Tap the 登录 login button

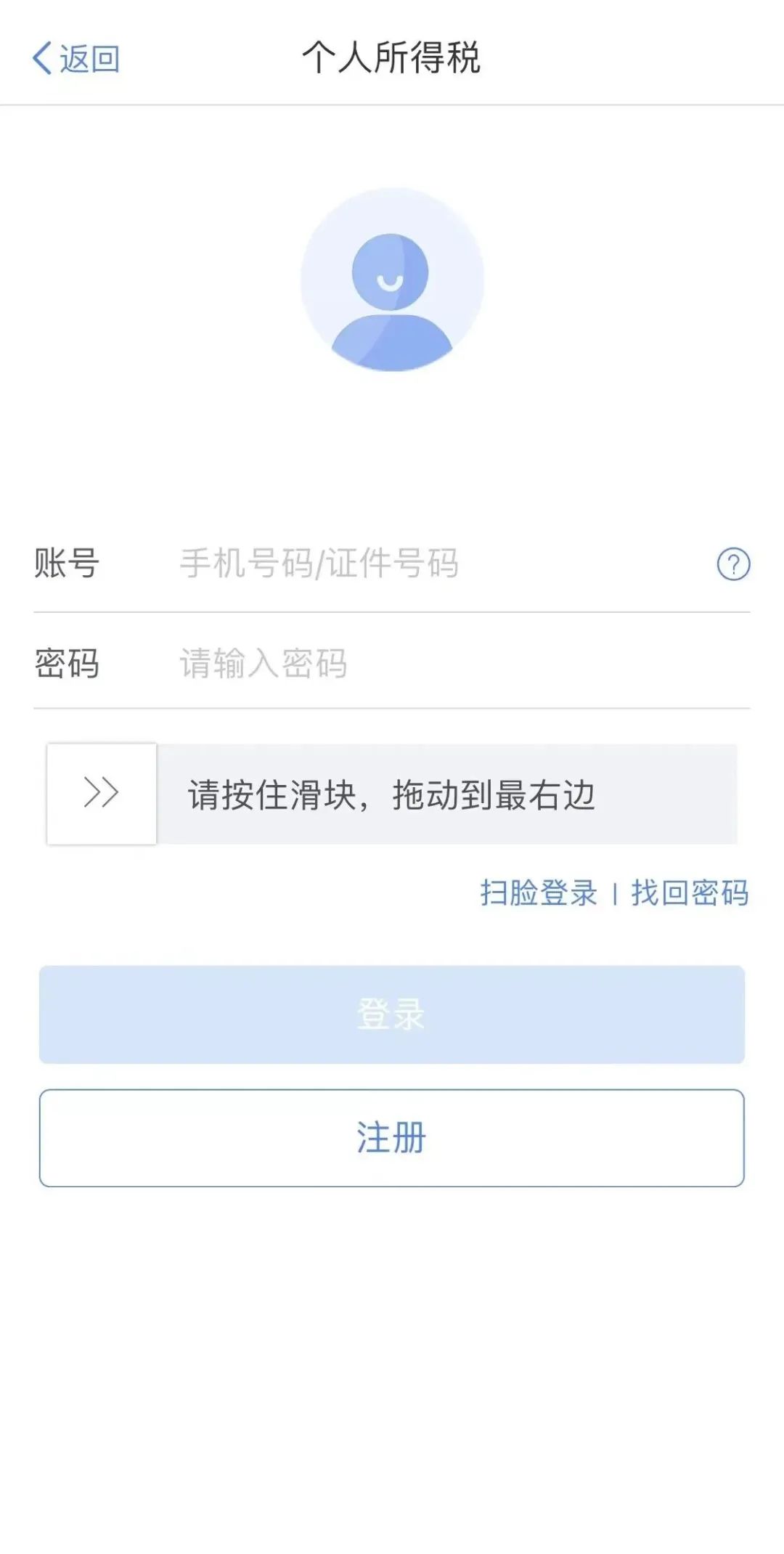point(392,1014)
